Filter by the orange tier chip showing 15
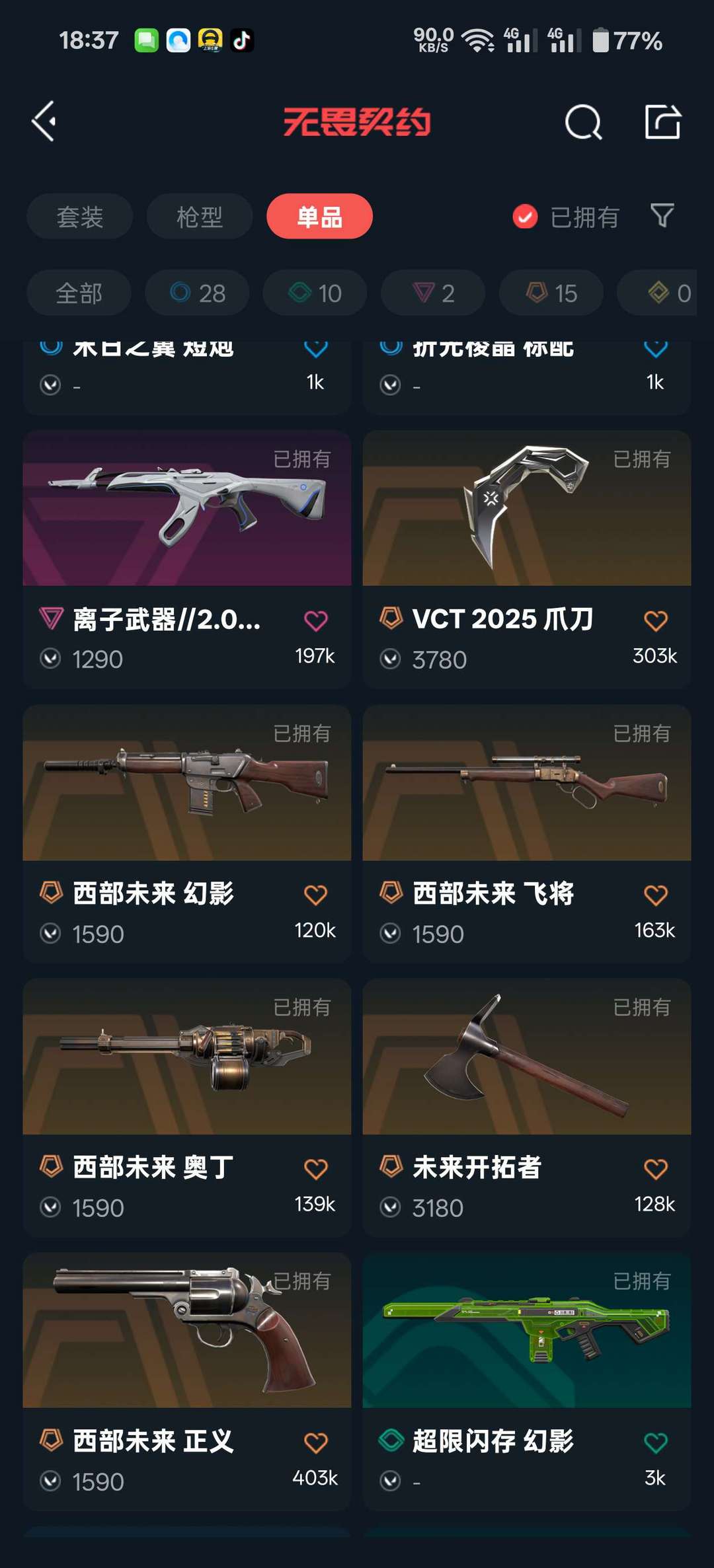The height and width of the screenshot is (1568, 714). [551, 293]
